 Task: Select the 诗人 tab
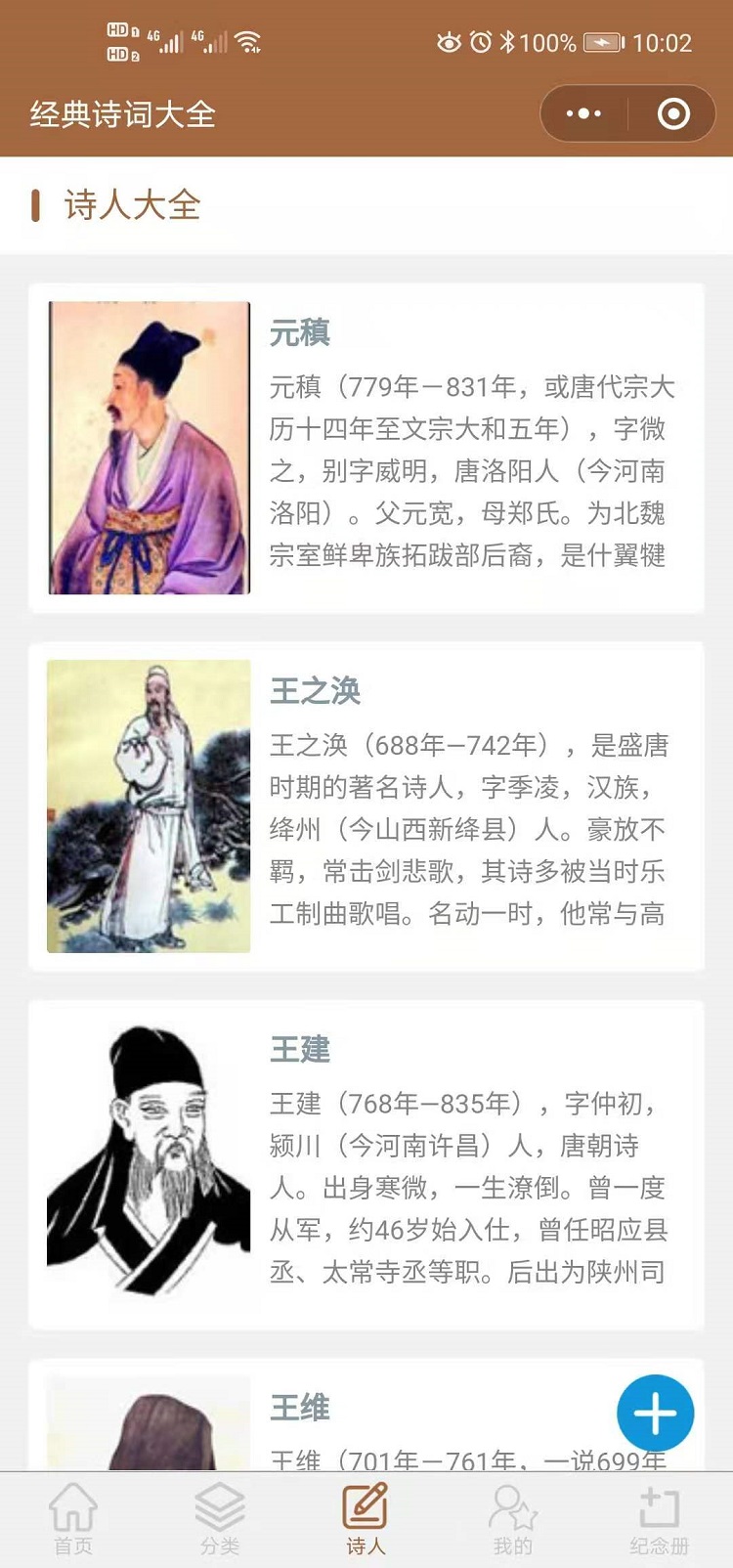(366, 1520)
